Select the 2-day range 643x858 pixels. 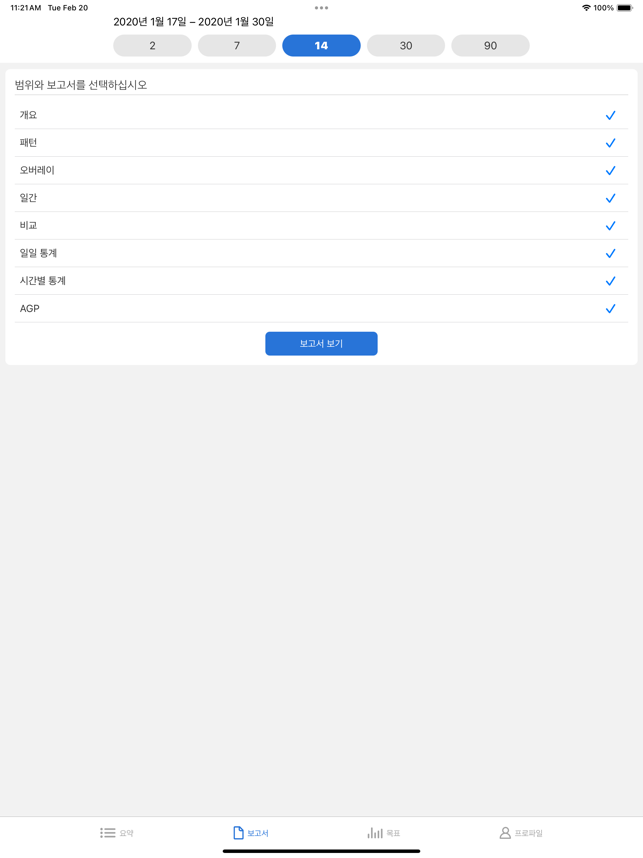pos(152,46)
